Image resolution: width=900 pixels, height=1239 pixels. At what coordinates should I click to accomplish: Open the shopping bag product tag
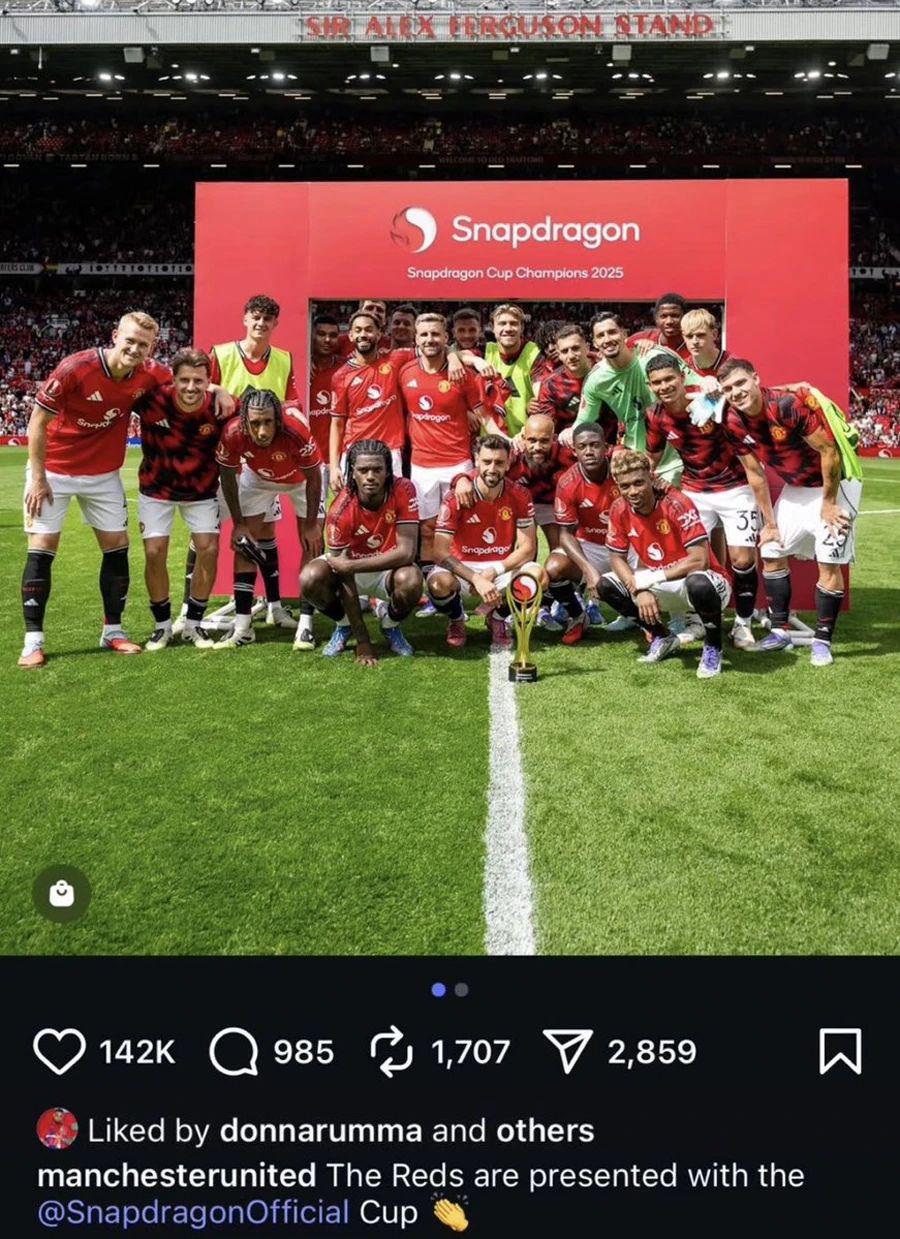tap(62, 893)
